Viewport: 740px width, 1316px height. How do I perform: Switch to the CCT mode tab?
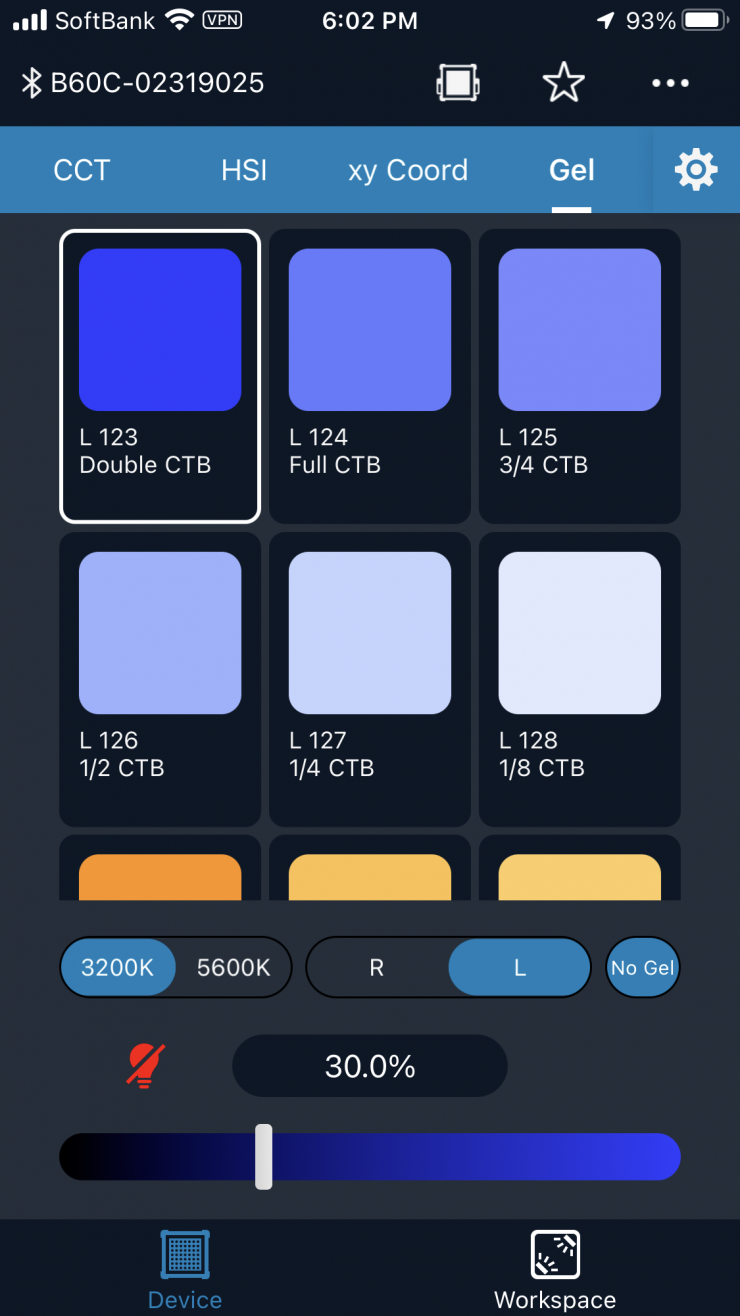click(x=81, y=170)
